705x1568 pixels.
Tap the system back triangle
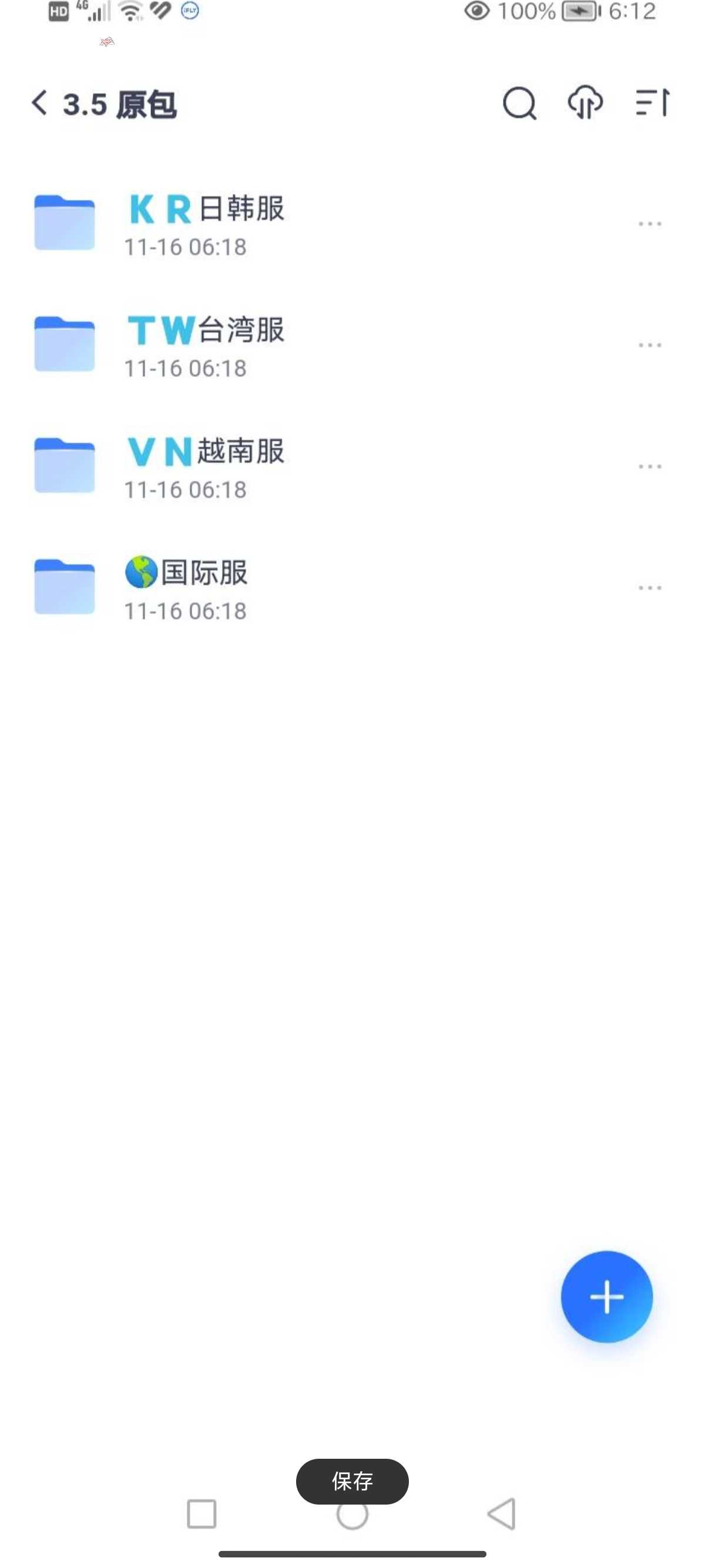pyautogui.click(x=502, y=1513)
